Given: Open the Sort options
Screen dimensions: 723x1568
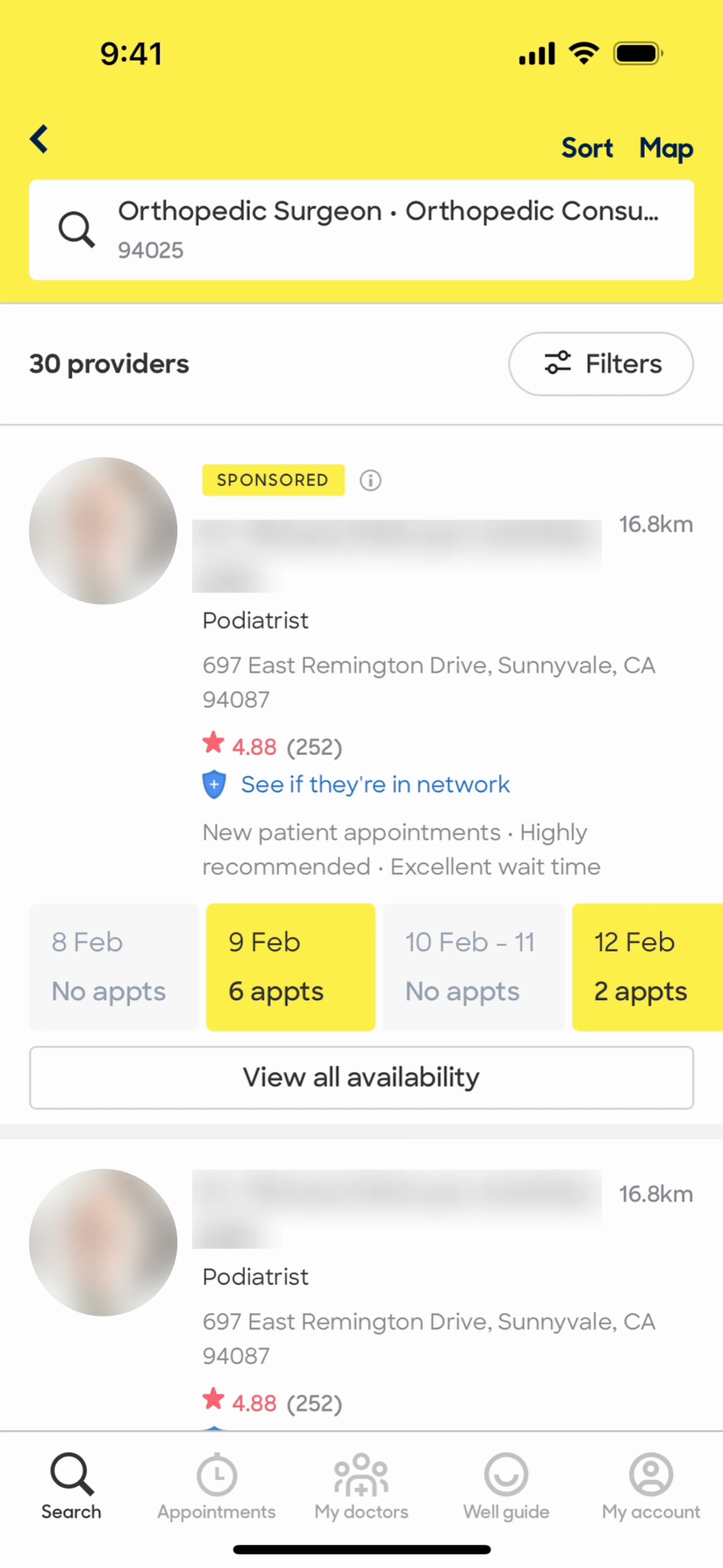Looking at the screenshot, I should coord(587,148).
